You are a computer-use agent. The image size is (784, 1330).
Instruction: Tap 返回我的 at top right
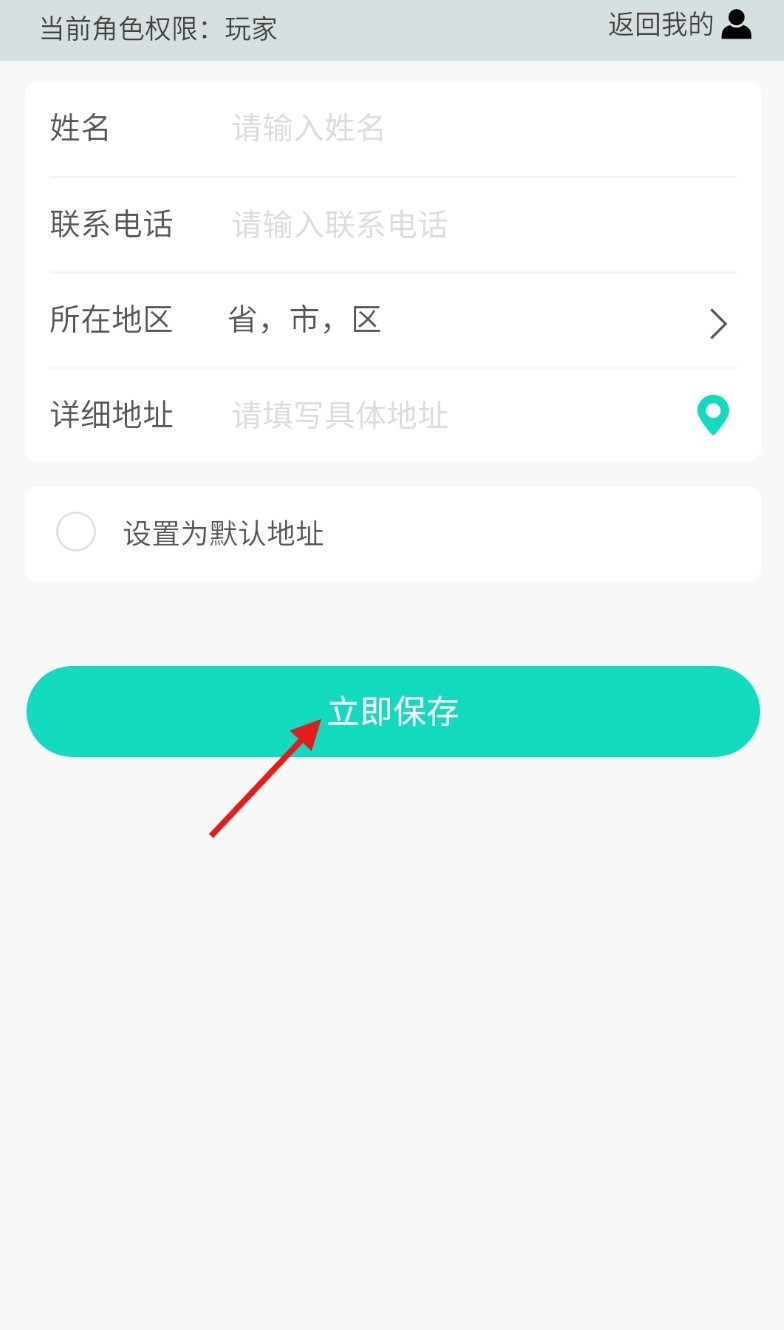click(679, 24)
